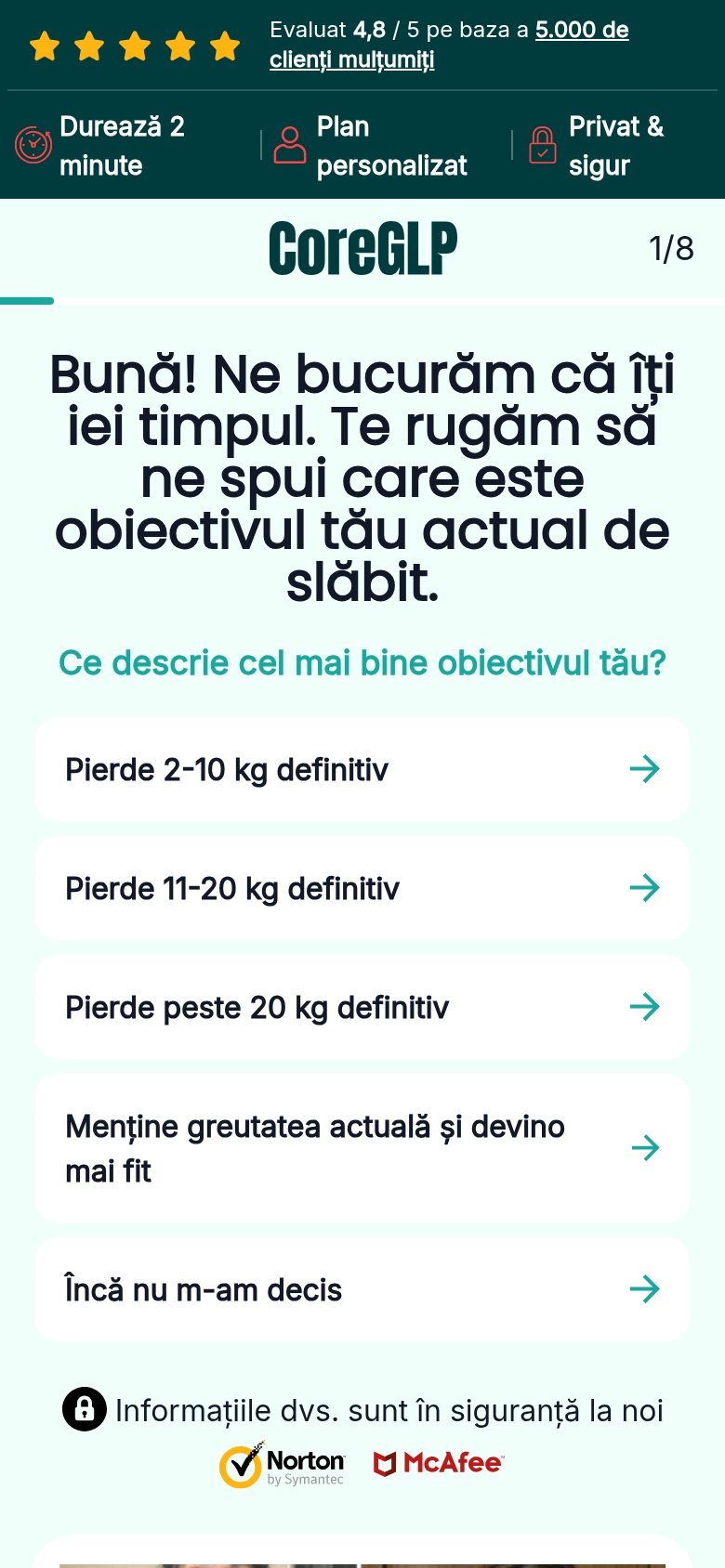
Task: Choose Pierde 11-20 kg definitiv
Action: (362, 888)
